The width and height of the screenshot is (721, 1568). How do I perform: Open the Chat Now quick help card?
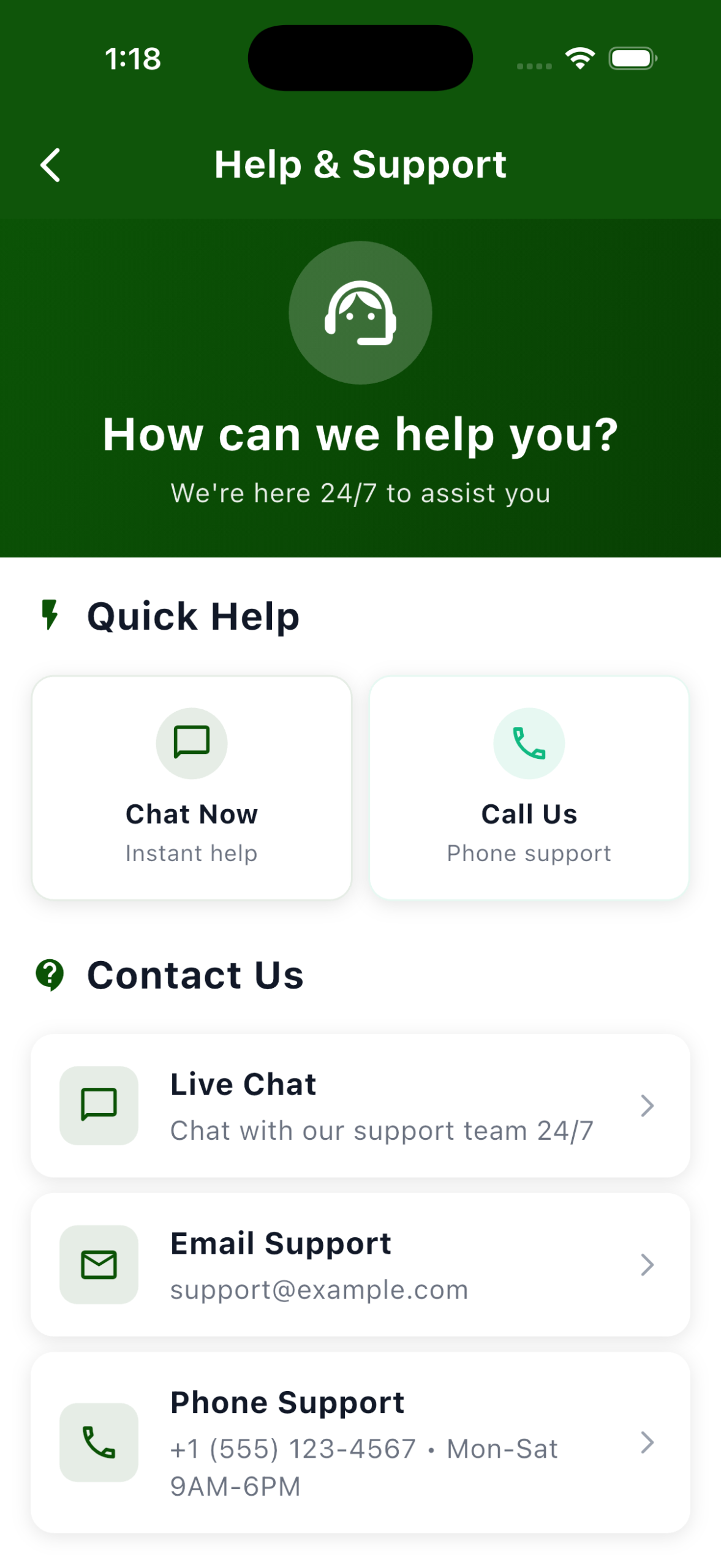click(191, 787)
